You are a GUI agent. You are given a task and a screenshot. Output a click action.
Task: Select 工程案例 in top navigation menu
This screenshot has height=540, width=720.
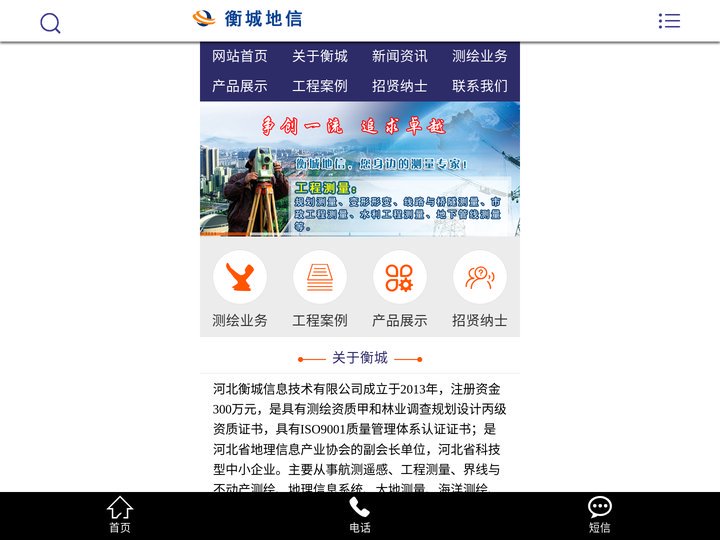(320, 86)
